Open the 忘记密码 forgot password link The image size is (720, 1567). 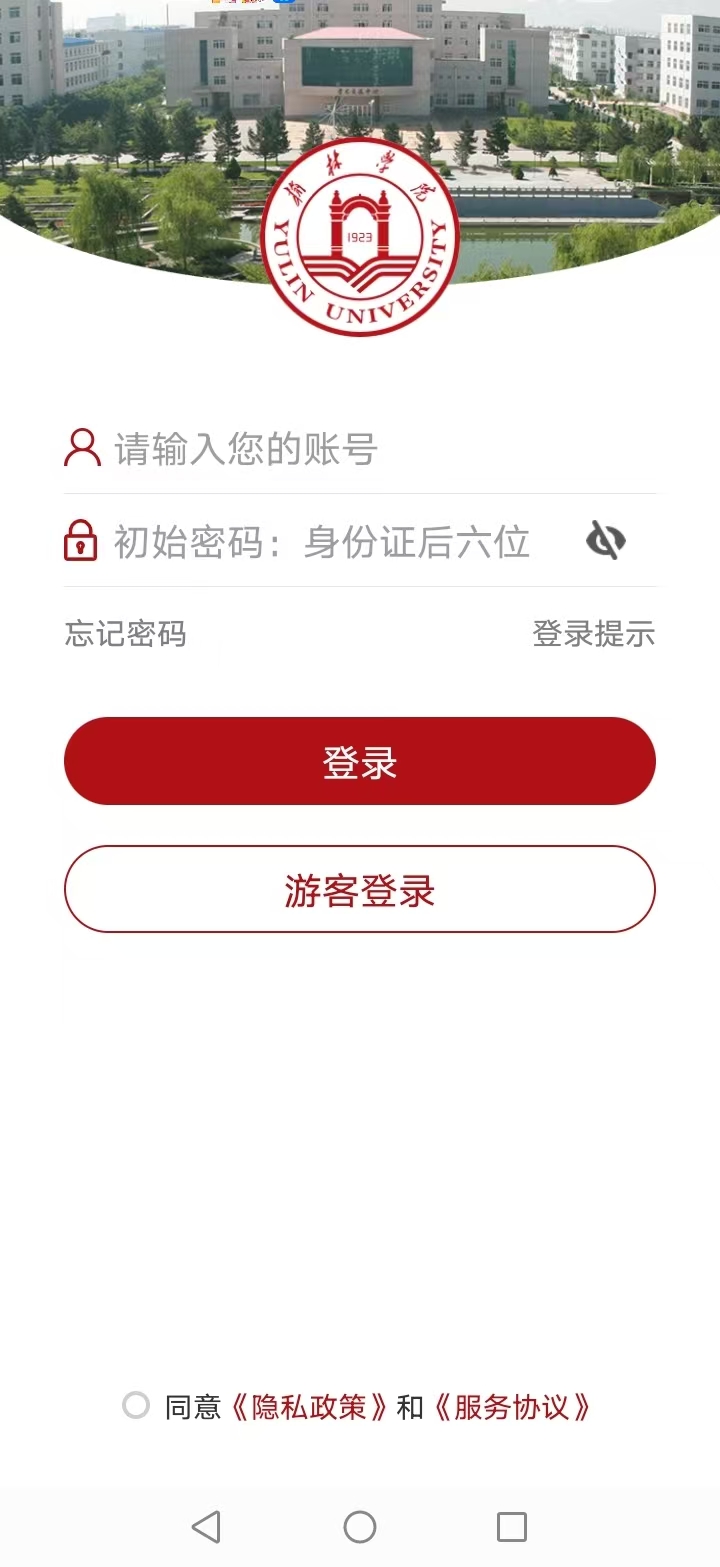pos(126,634)
